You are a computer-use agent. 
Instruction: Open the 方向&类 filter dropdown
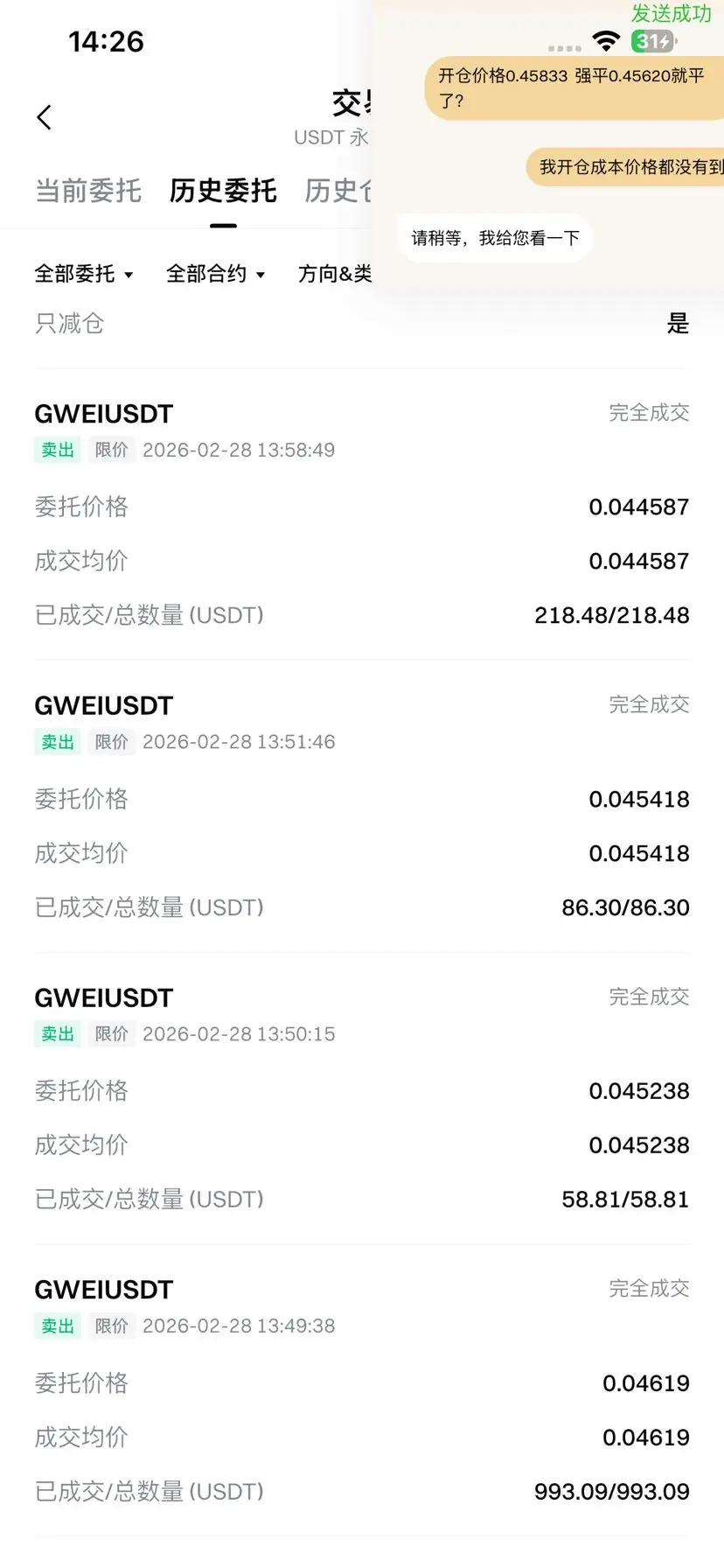[335, 274]
